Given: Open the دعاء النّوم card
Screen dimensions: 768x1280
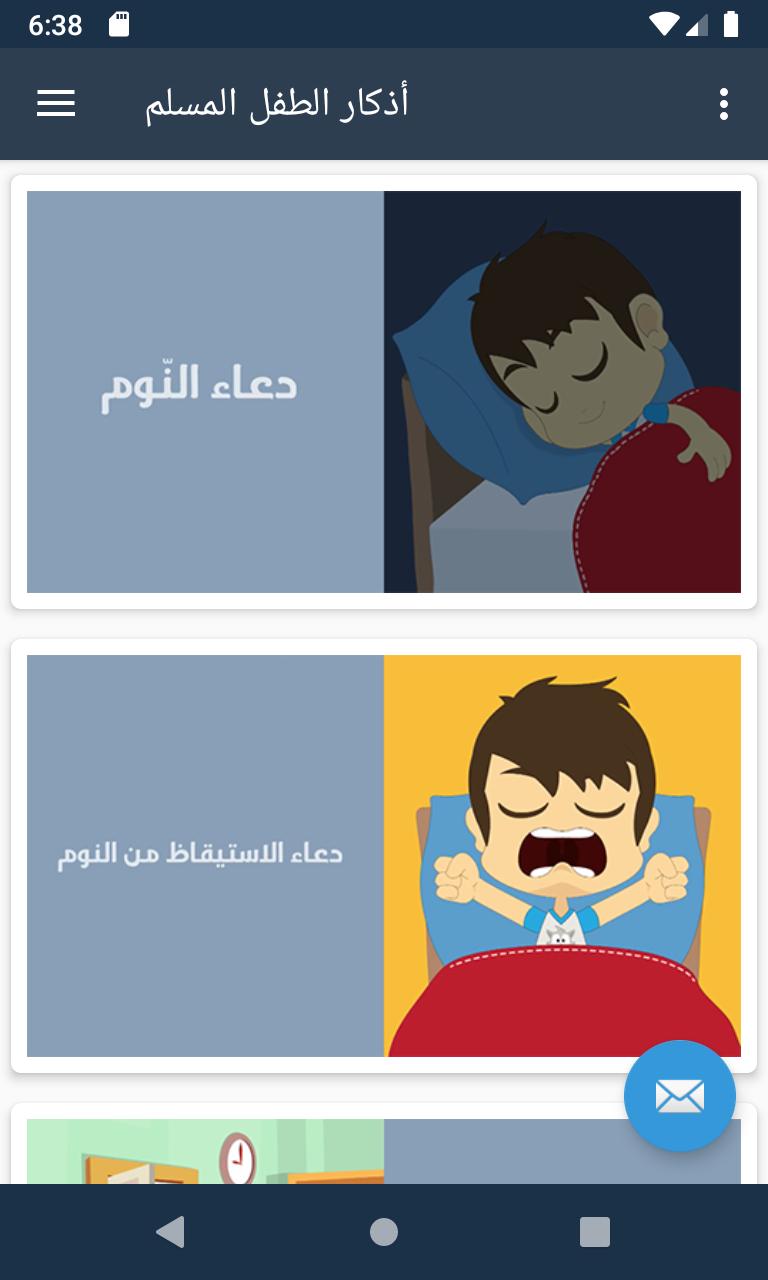Looking at the screenshot, I should coord(384,392).
